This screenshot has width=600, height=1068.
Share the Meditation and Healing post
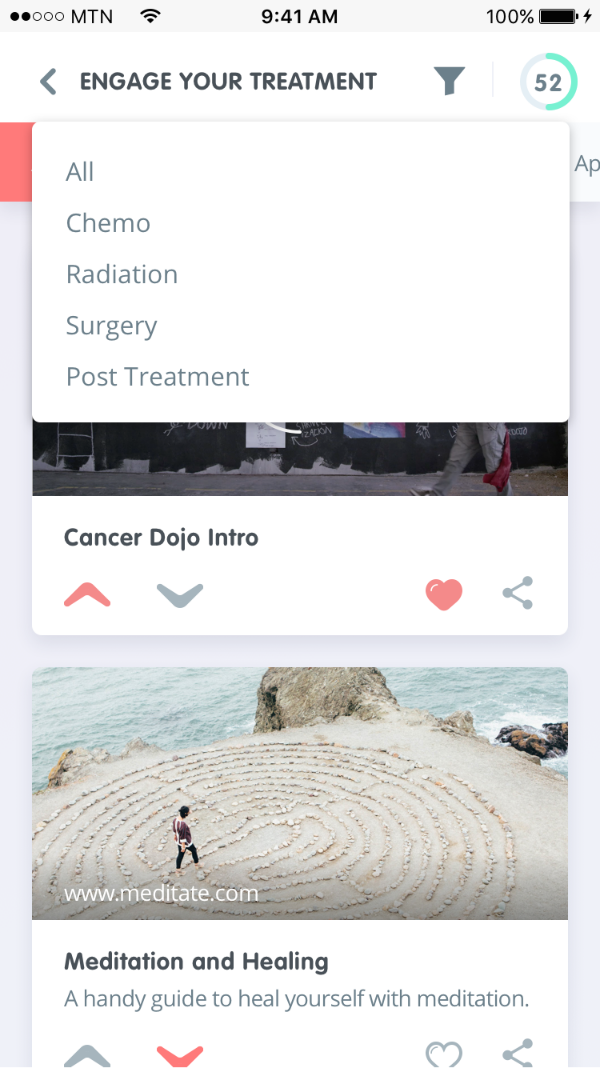point(517,1053)
